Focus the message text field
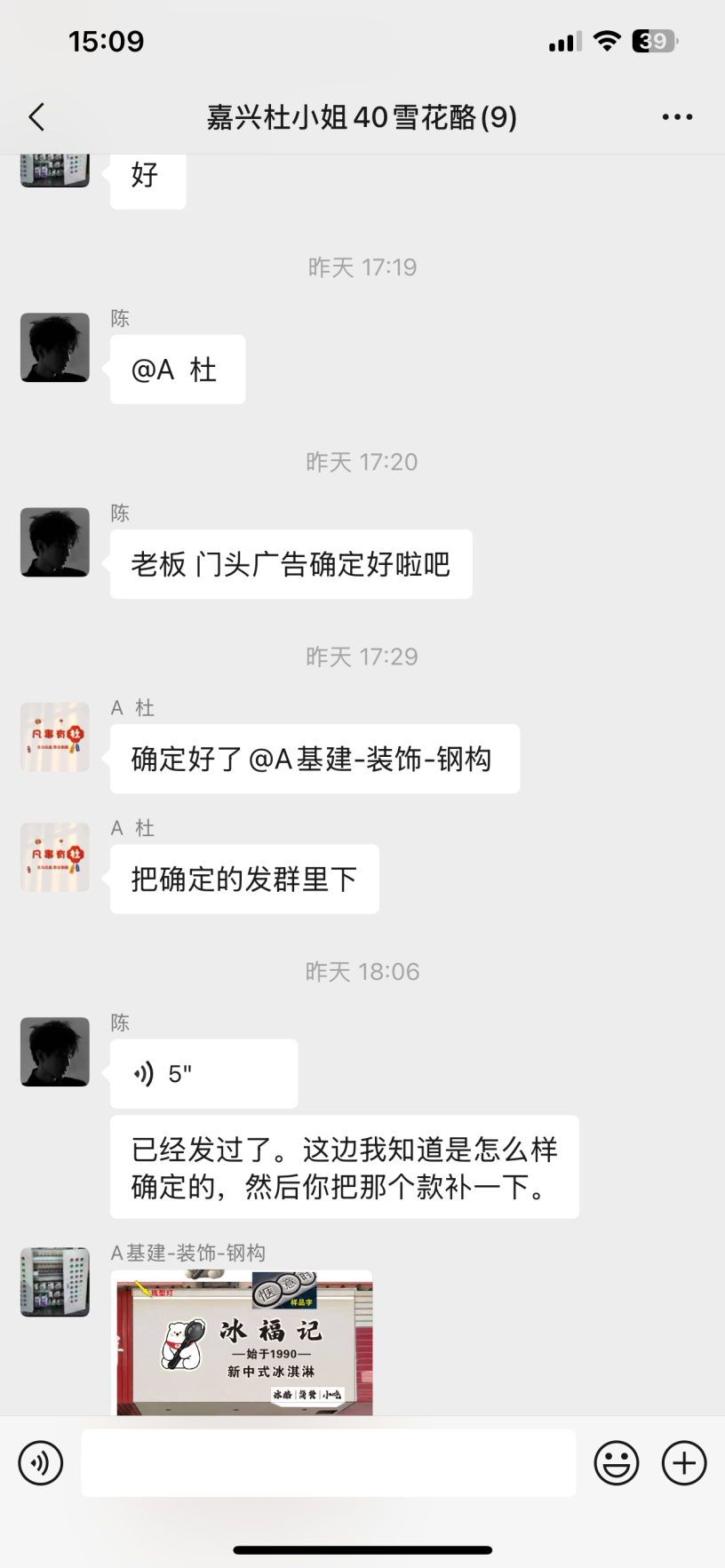 [x=328, y=1463]
